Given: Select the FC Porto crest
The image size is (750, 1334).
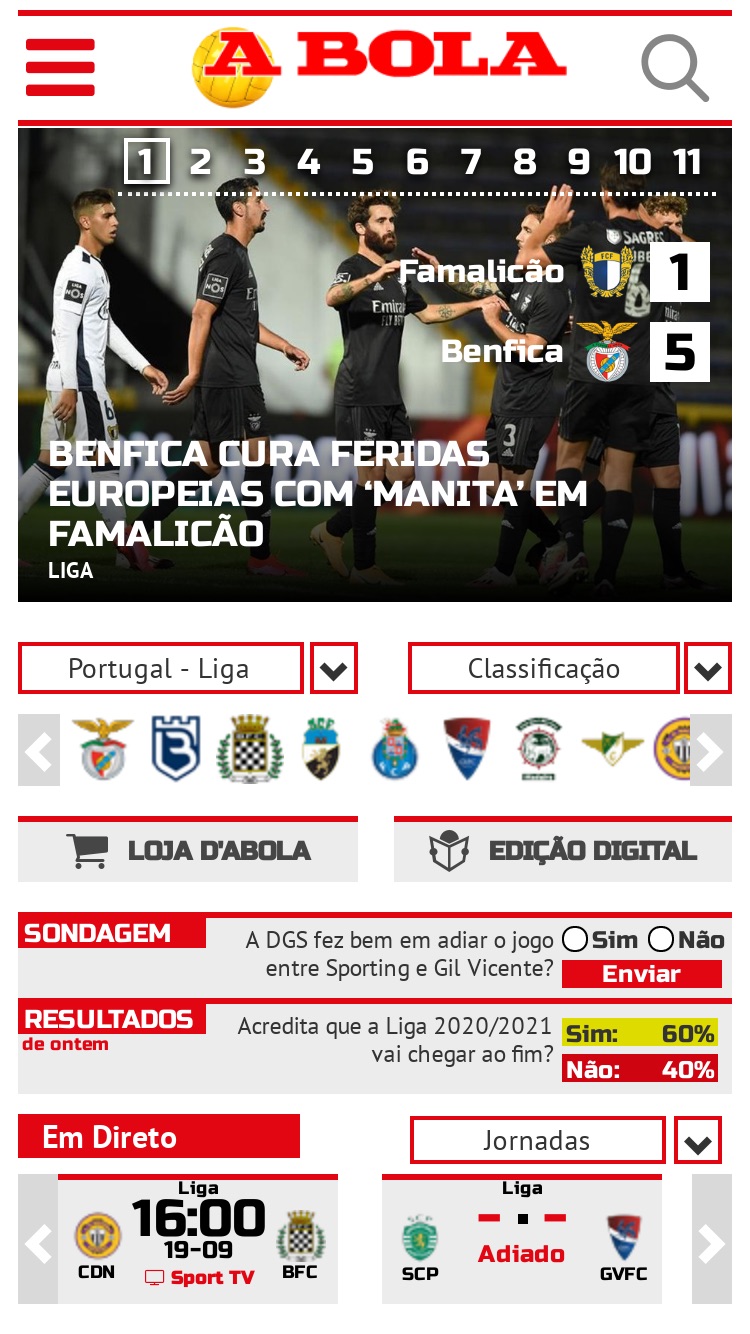Looking at the screenshot, I should click(393, 749).
